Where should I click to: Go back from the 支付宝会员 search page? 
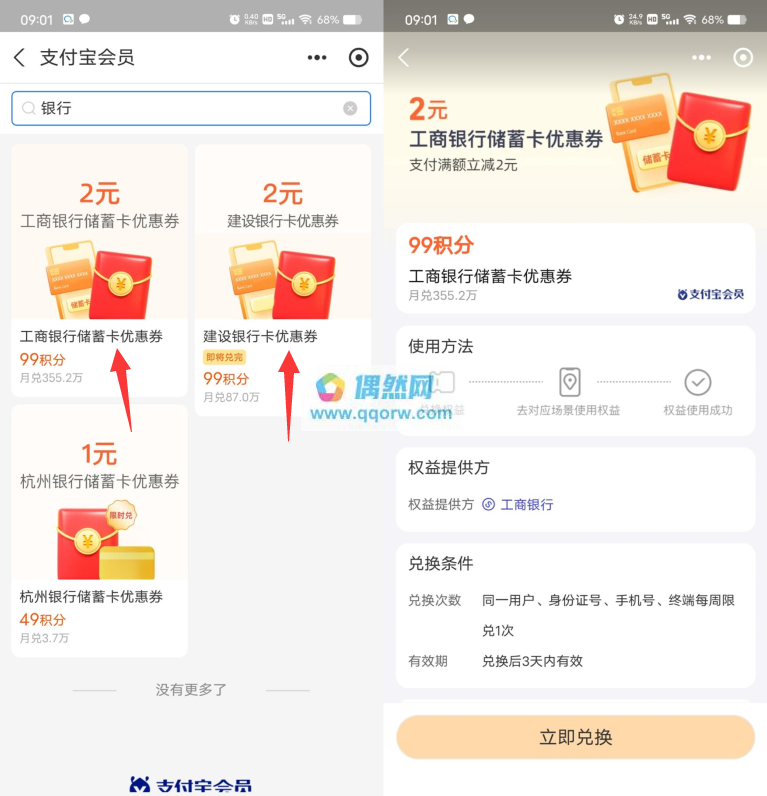tap(19, 58)
